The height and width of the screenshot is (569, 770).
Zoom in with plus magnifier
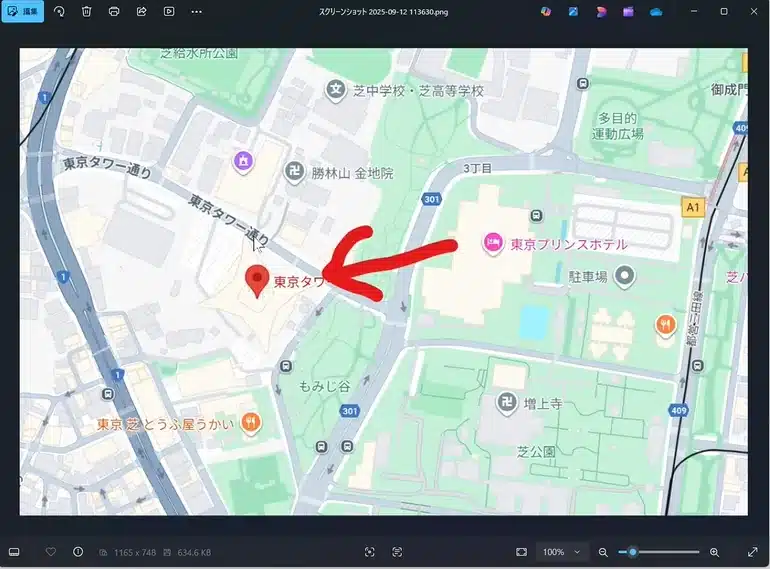click(x=714, y=552)
